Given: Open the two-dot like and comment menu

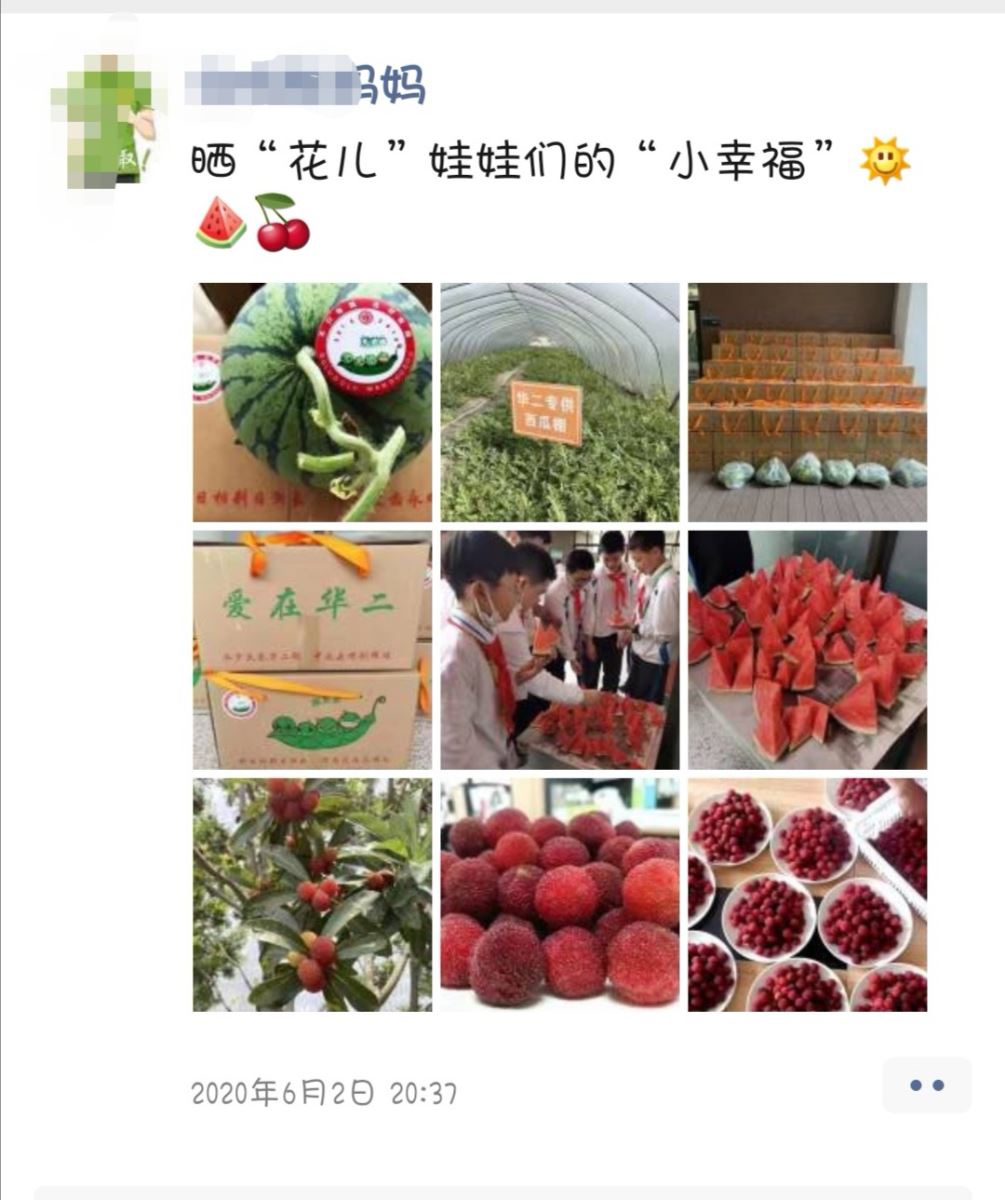Looking at the screenshot, I should [926, 1085].
